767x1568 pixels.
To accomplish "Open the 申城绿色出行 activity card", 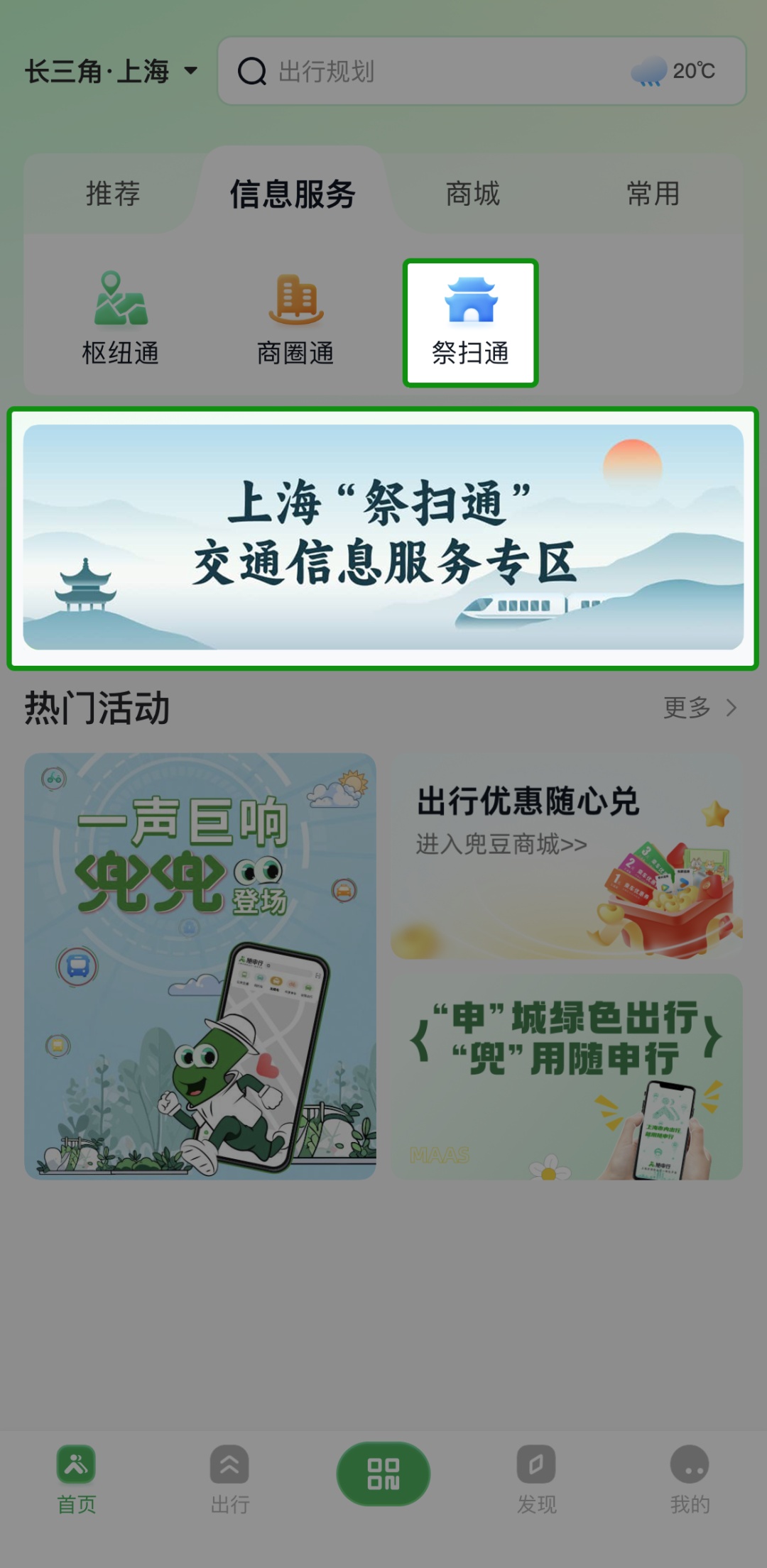I will tap(566, 1077).
